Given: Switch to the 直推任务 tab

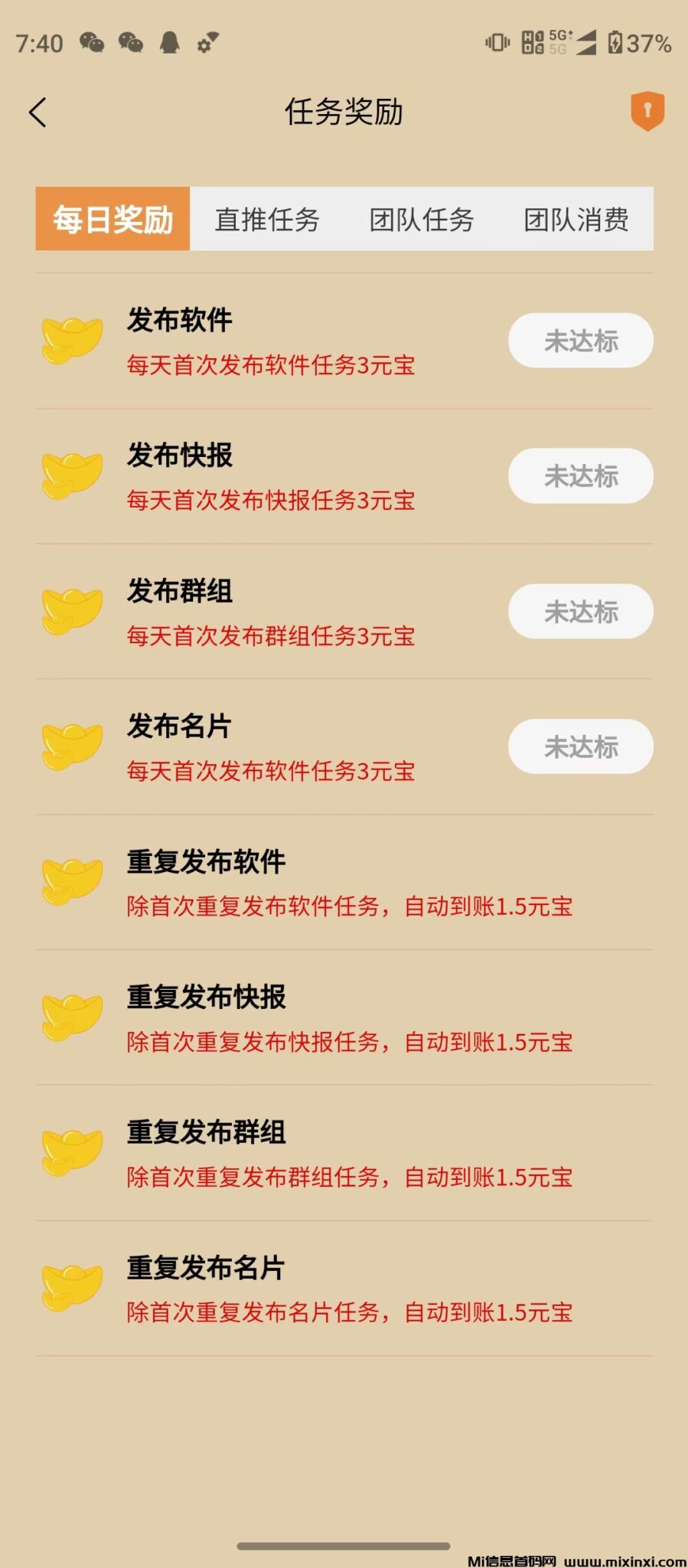Looking at the screenshot, I should pyautogui.click(x=266, y=220).
